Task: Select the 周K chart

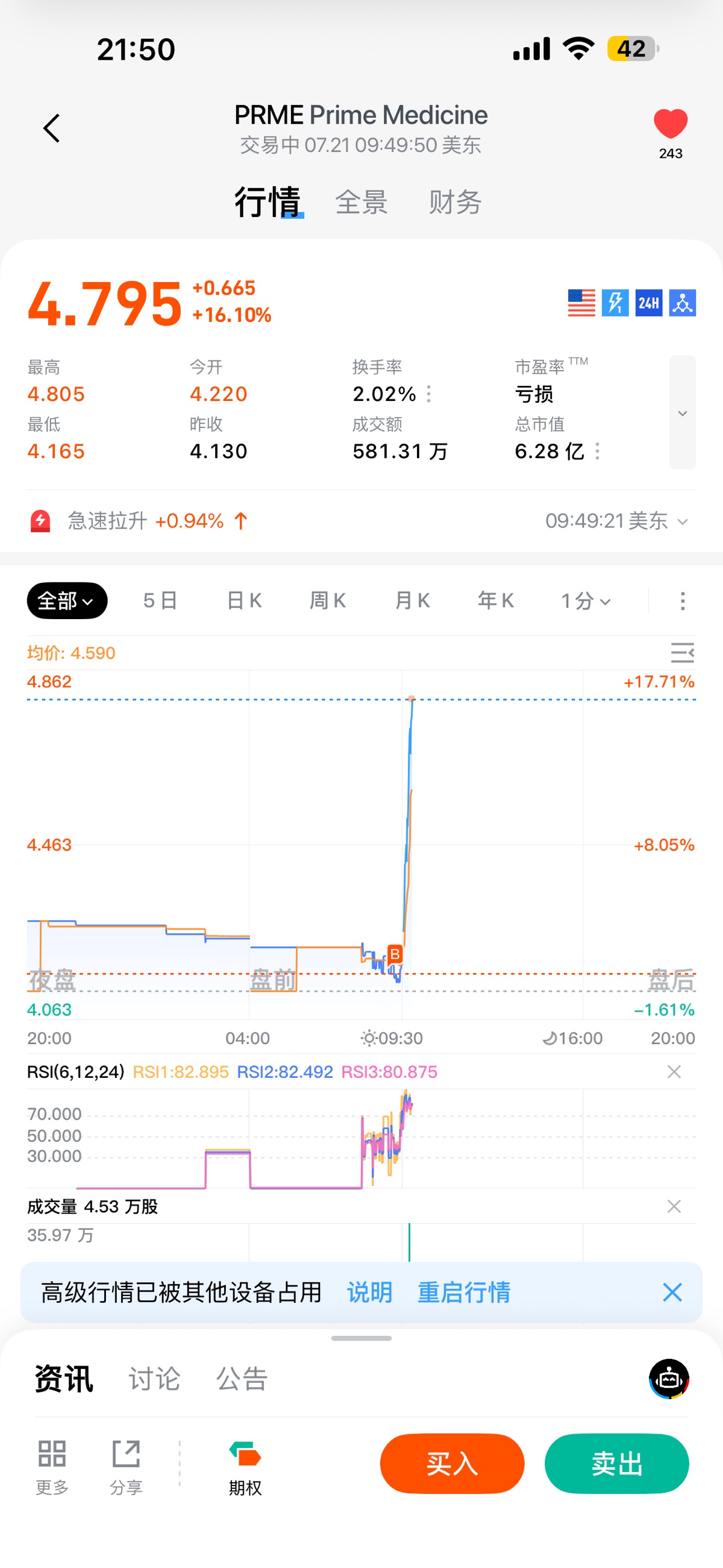Action: [328, 601]
